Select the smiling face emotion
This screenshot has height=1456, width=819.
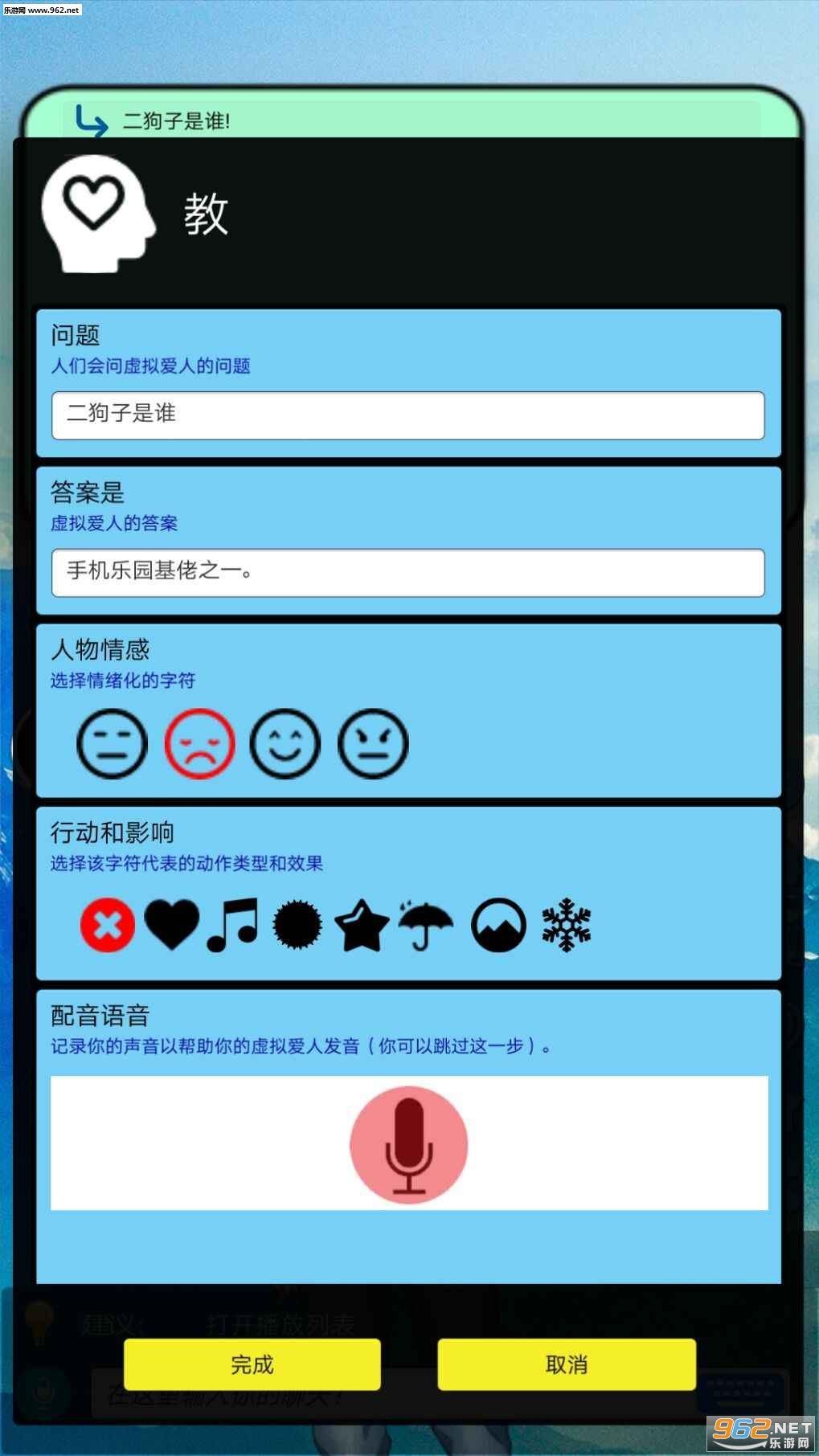pyautogui.click(x=285, y=743)
